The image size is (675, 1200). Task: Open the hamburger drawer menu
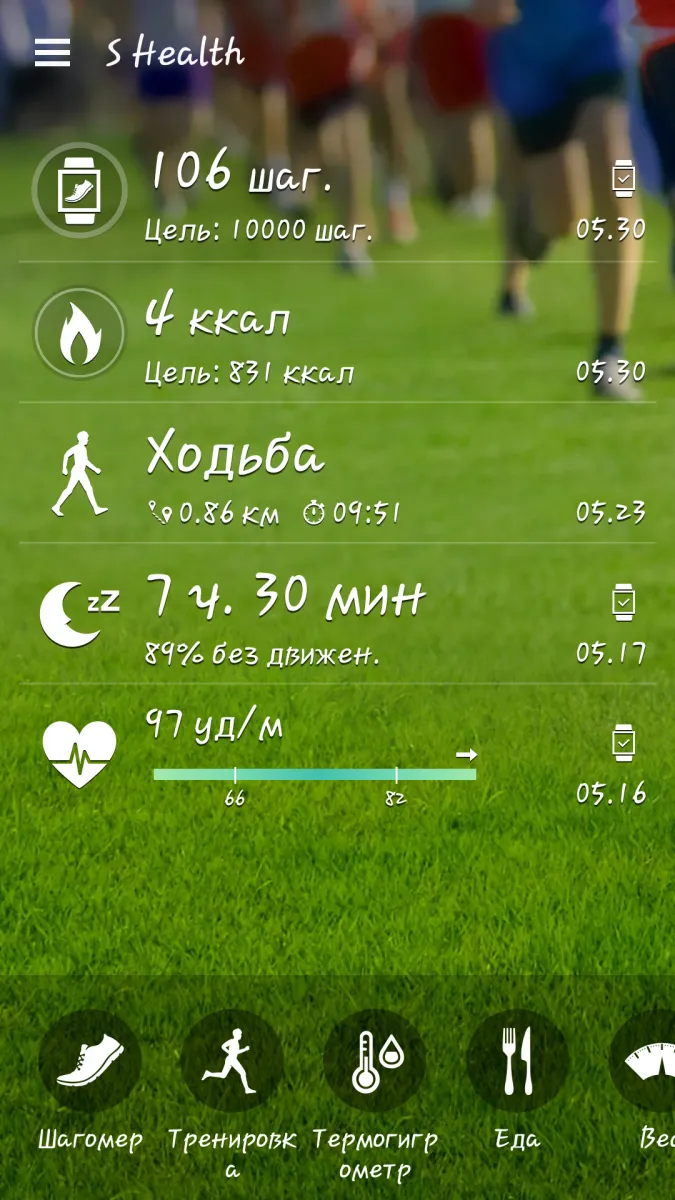53,53
